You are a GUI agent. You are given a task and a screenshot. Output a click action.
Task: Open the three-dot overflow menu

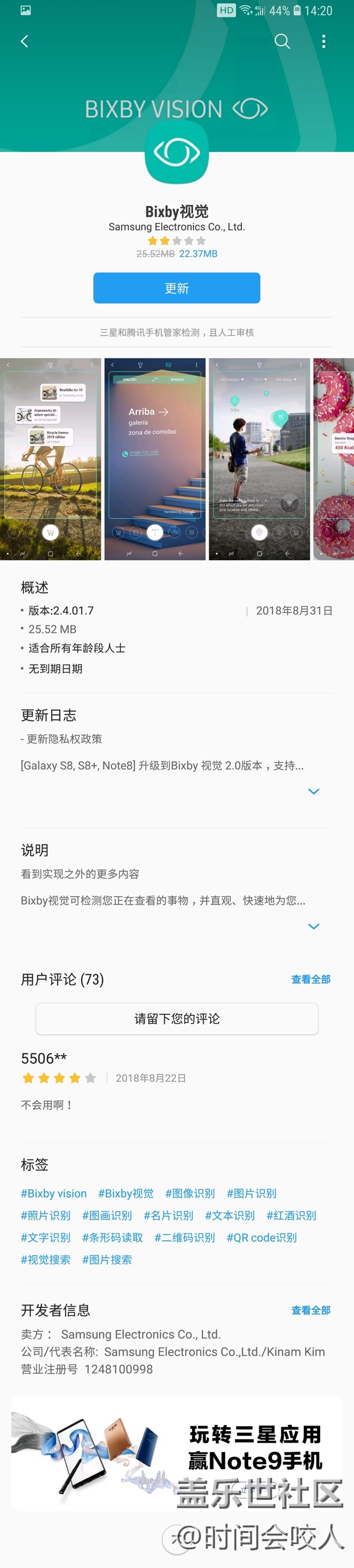[324, 41]
